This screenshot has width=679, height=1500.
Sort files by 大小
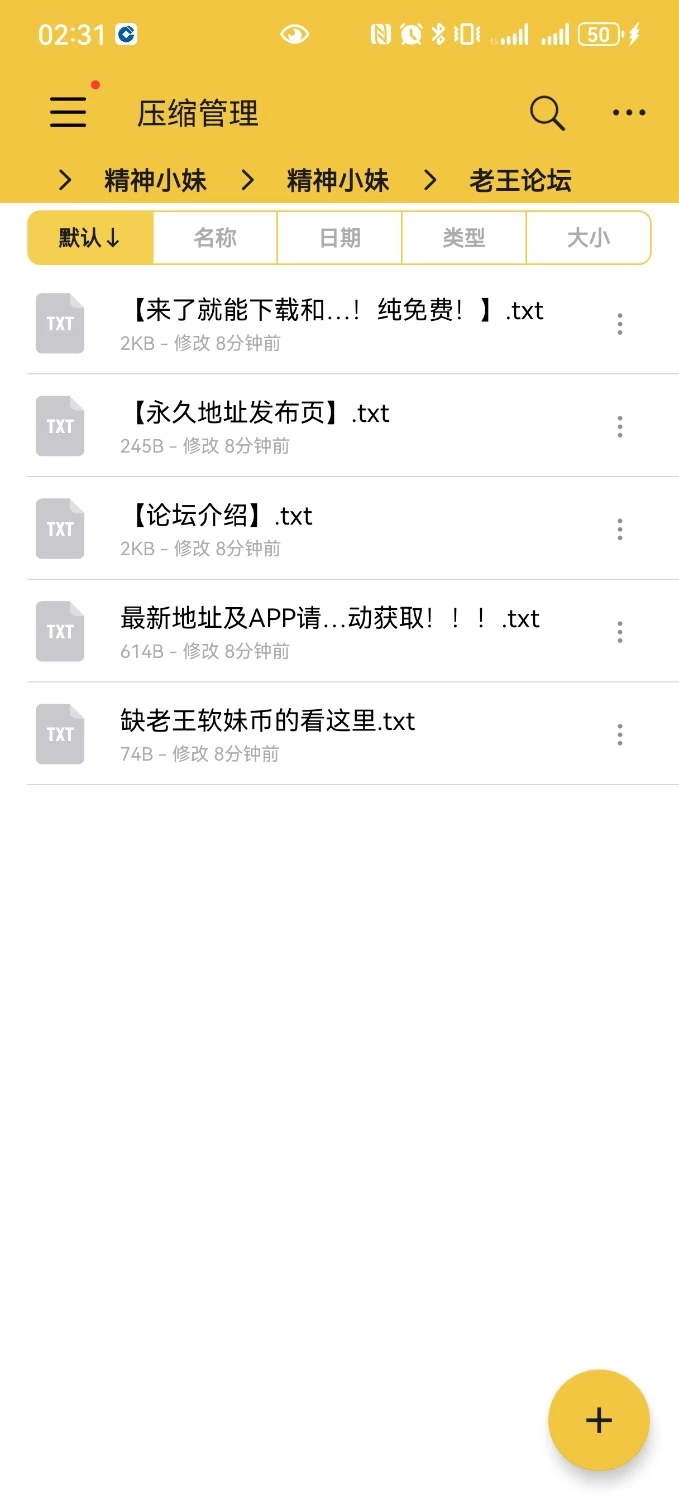(588, 238)
